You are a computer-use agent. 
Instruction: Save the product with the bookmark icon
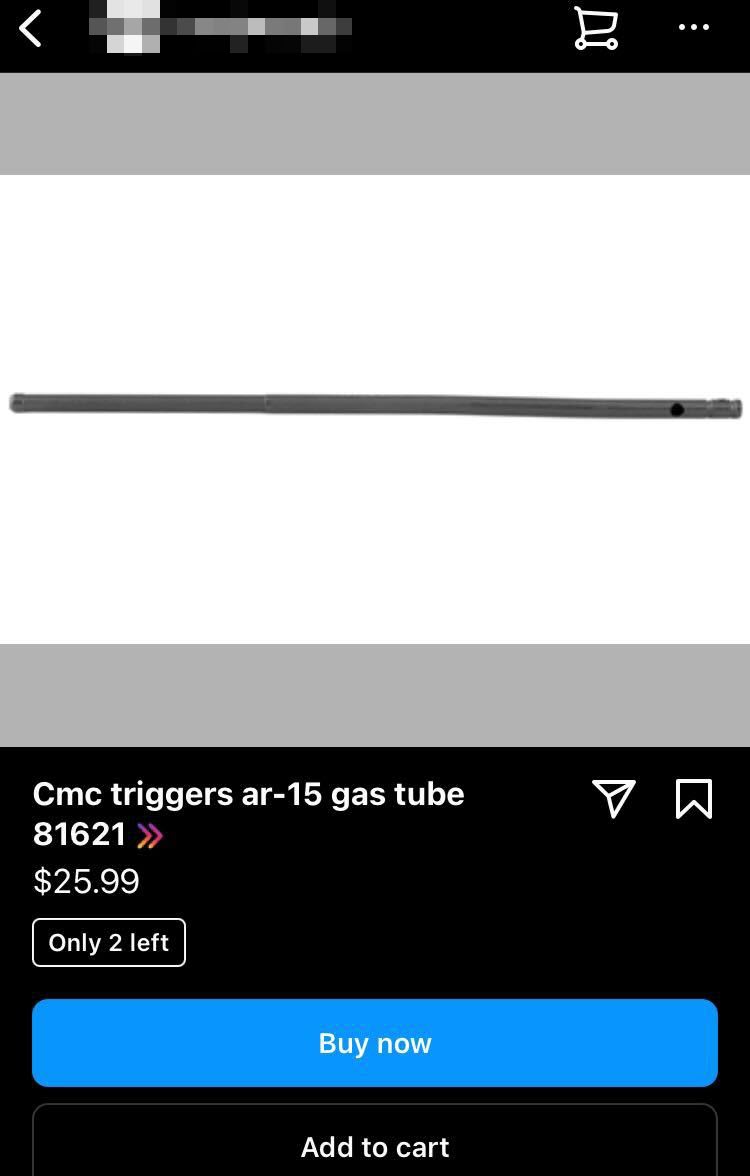point(693,798)
